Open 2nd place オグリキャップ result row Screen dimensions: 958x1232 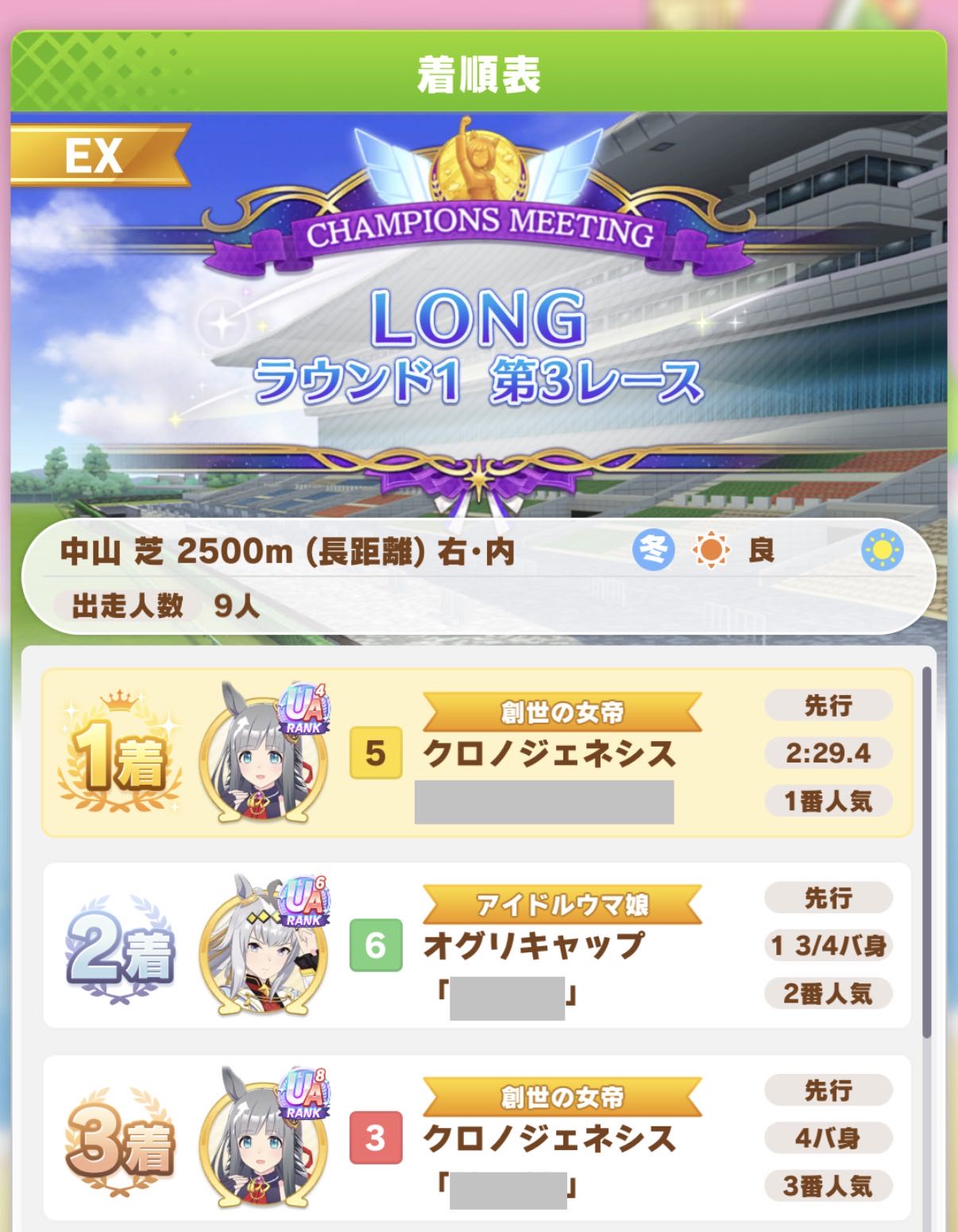coord(477,945)
